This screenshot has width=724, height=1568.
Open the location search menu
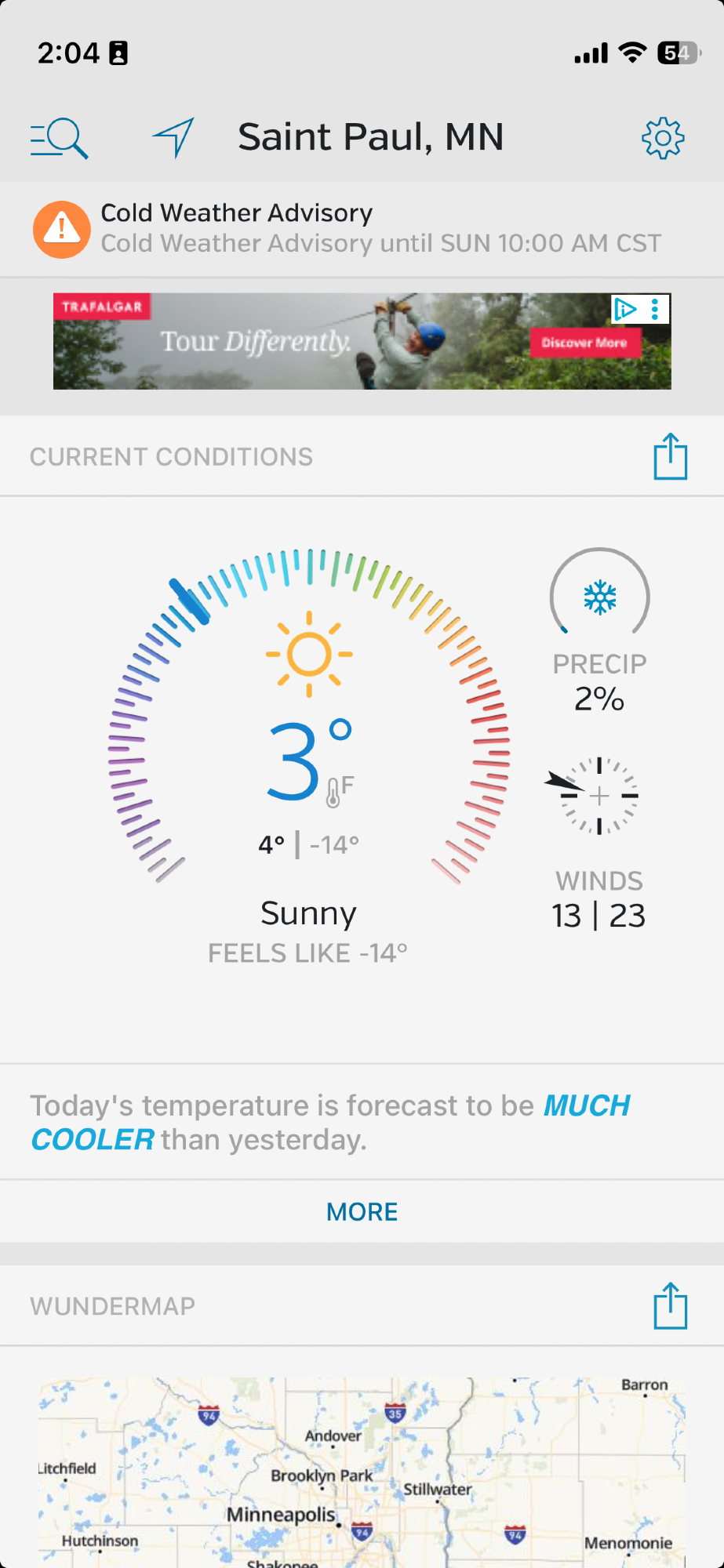coord(59,139)
